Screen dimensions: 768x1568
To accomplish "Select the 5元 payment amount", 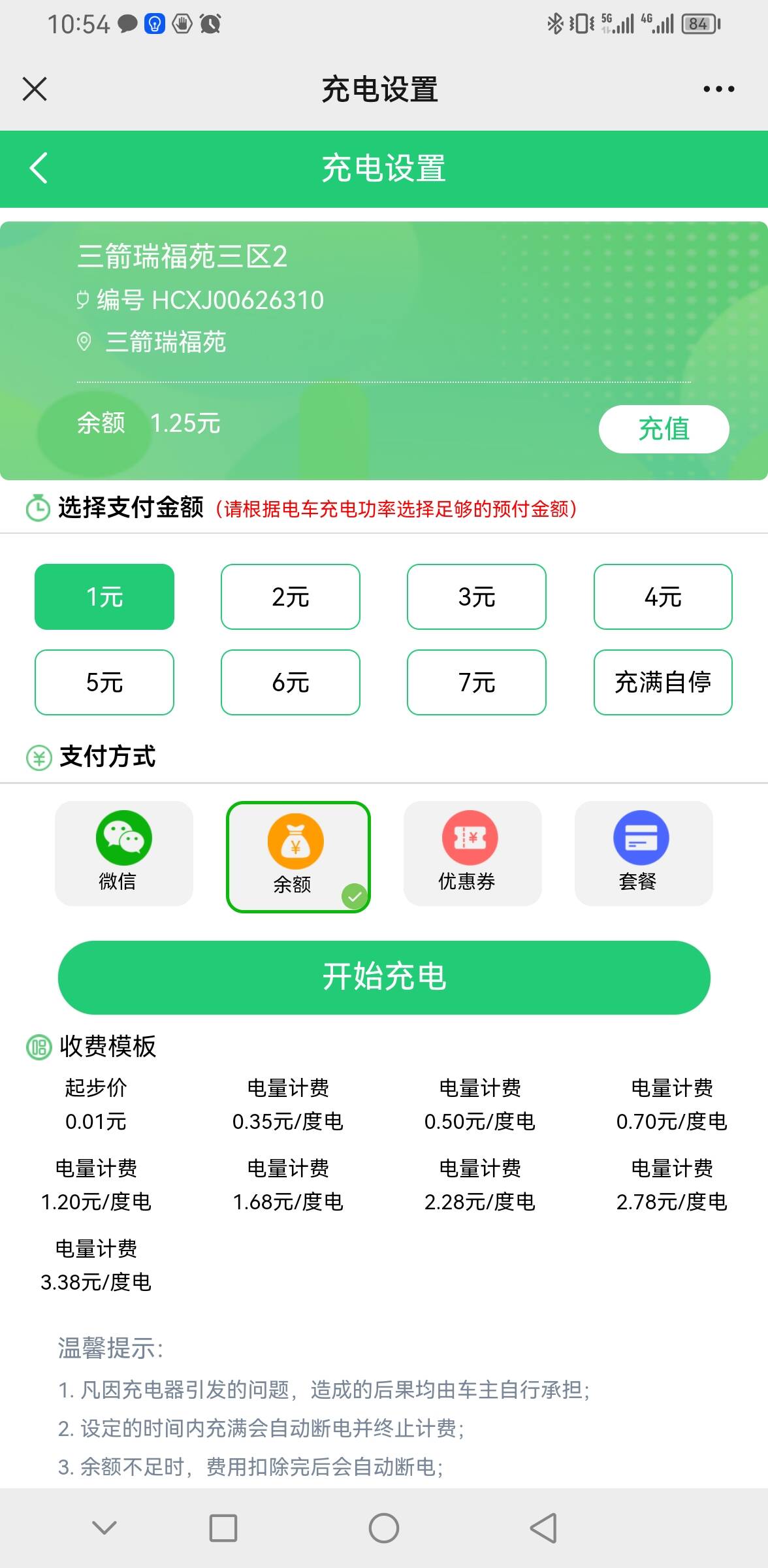I will [x=104, y=682].
